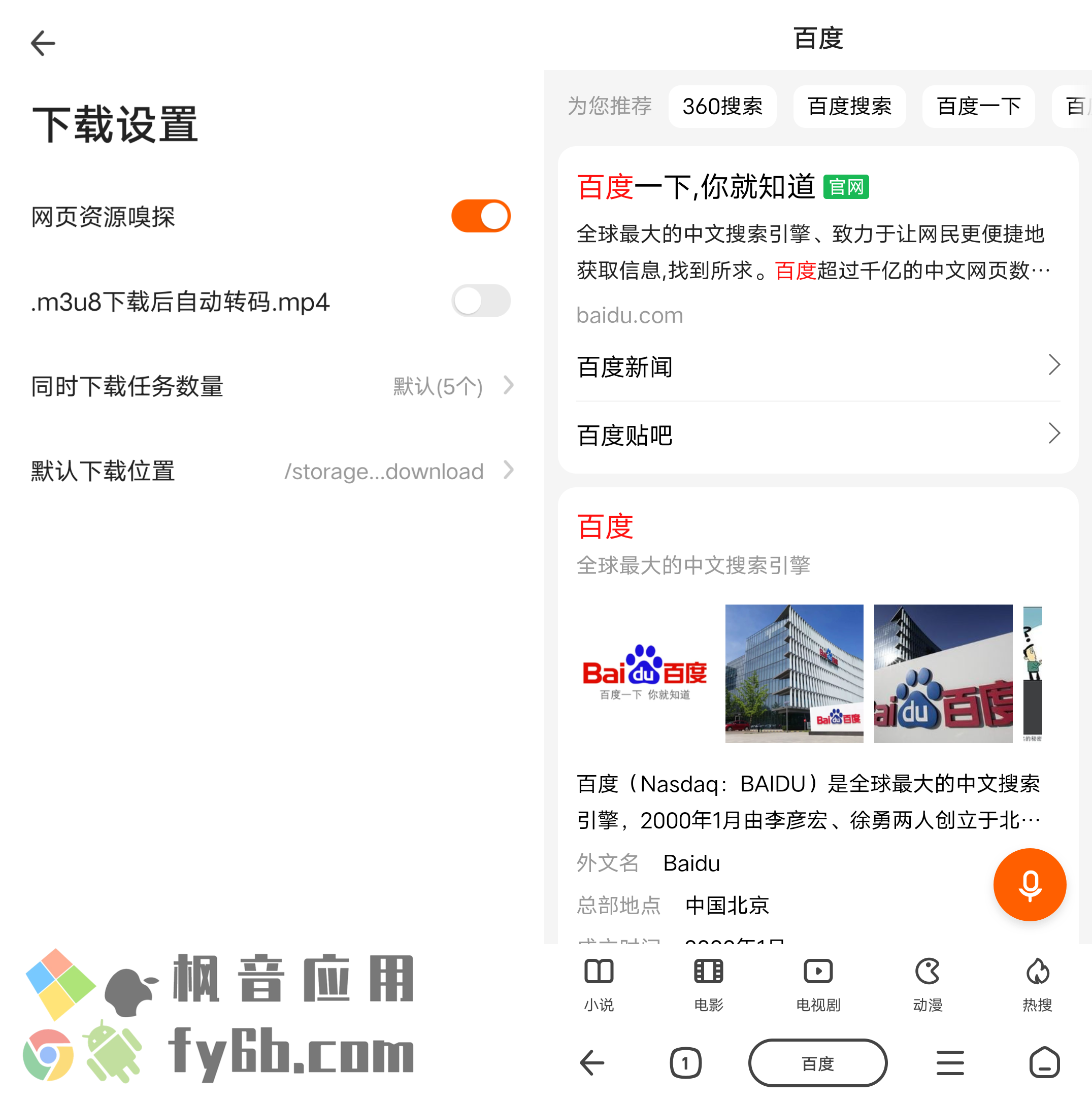Open the 百度贴吧 sublink

tap(817, 435)
